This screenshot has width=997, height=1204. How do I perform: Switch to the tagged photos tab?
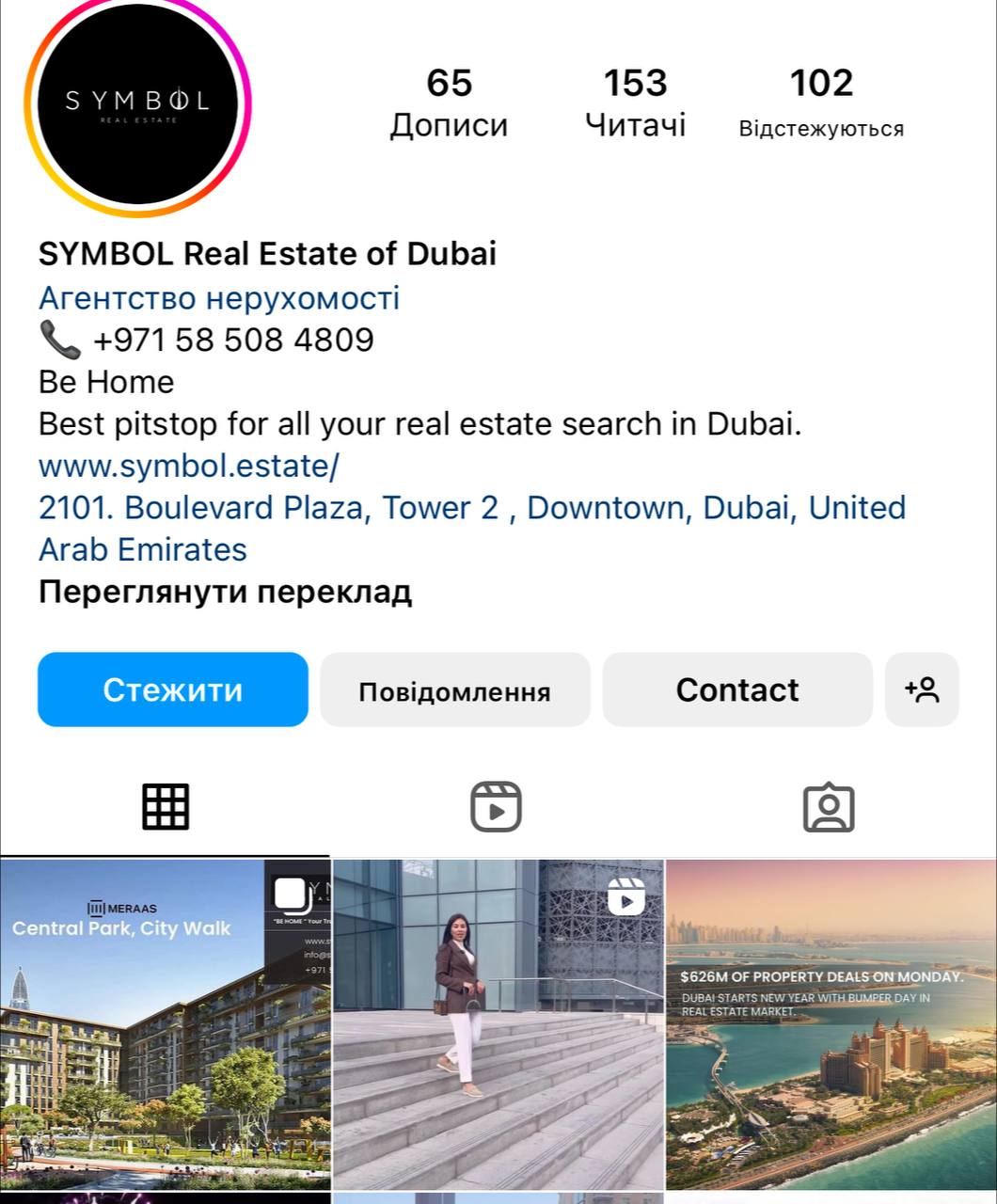tap(829, 807)
